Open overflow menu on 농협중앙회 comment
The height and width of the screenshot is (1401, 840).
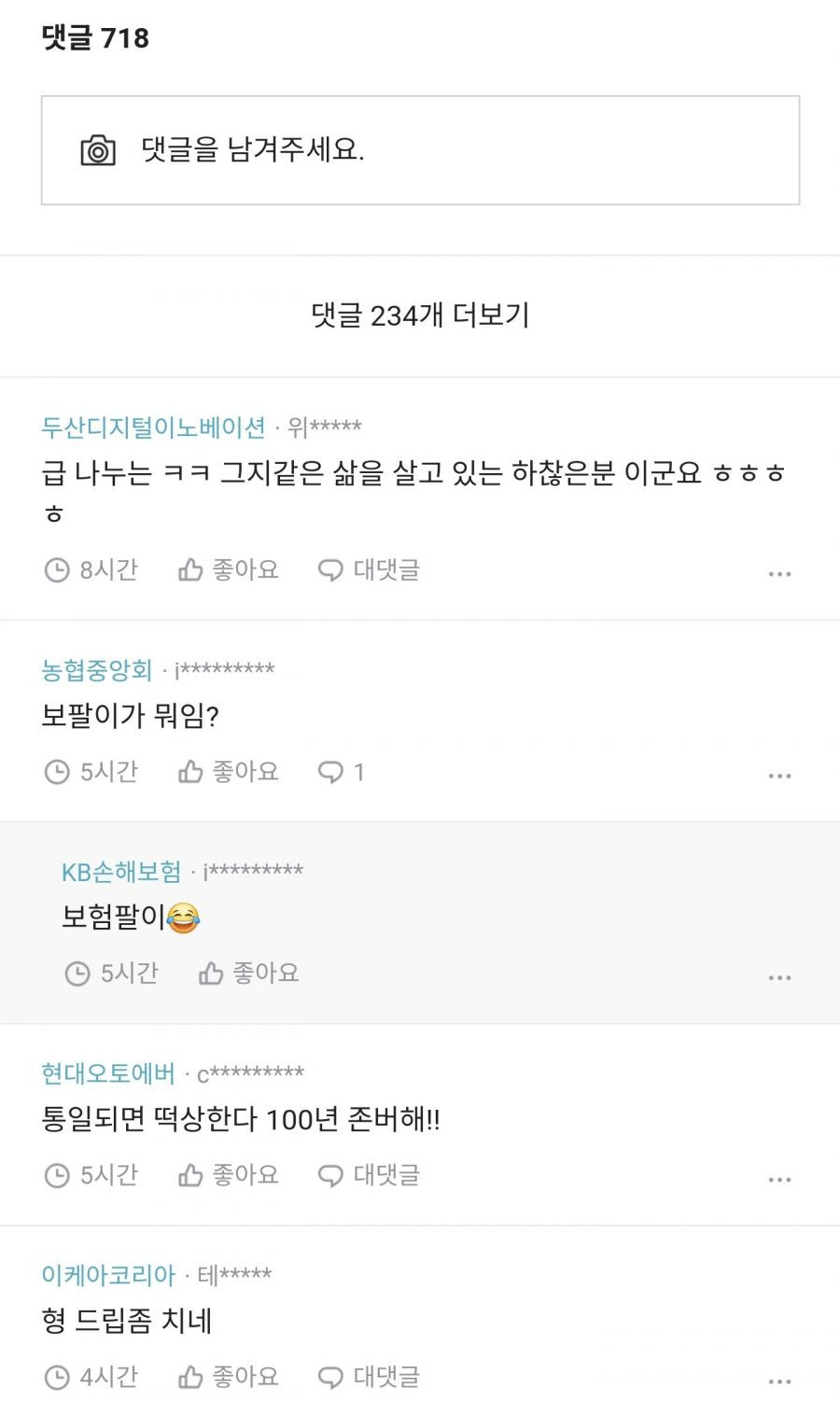click(779, 776)
